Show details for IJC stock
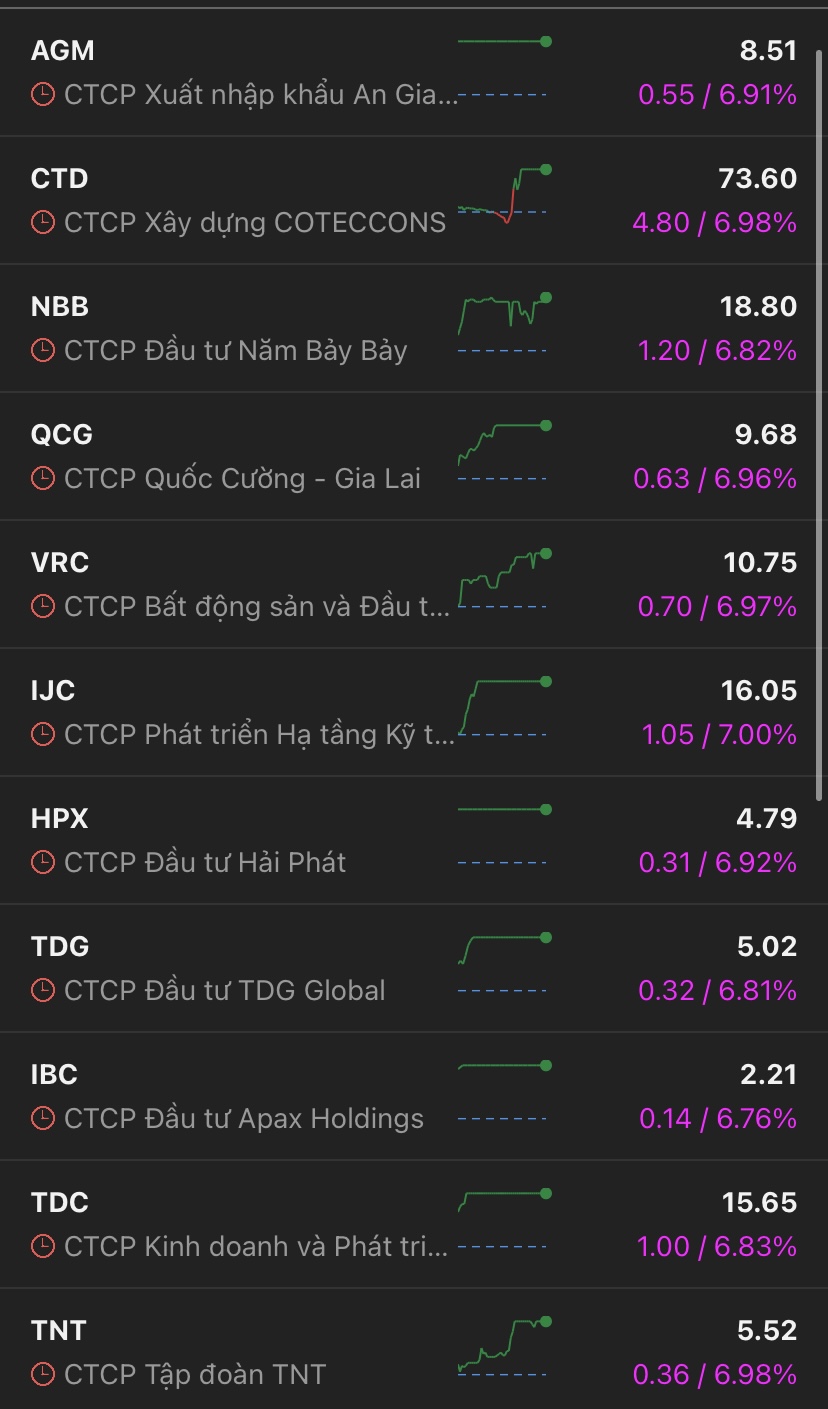The height and width of the screenshot is (1409, 828). (x=240, y=712)
